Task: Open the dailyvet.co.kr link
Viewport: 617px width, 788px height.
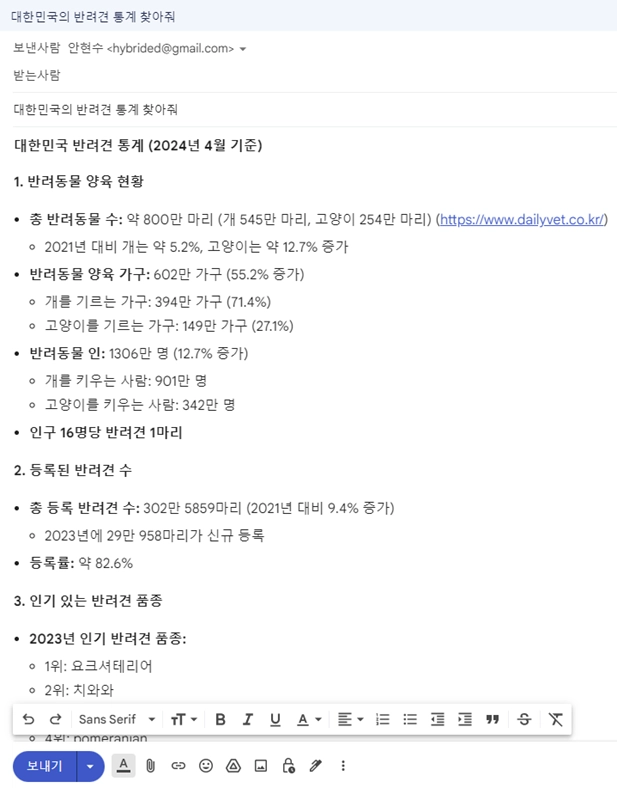Action: point(521,219)
